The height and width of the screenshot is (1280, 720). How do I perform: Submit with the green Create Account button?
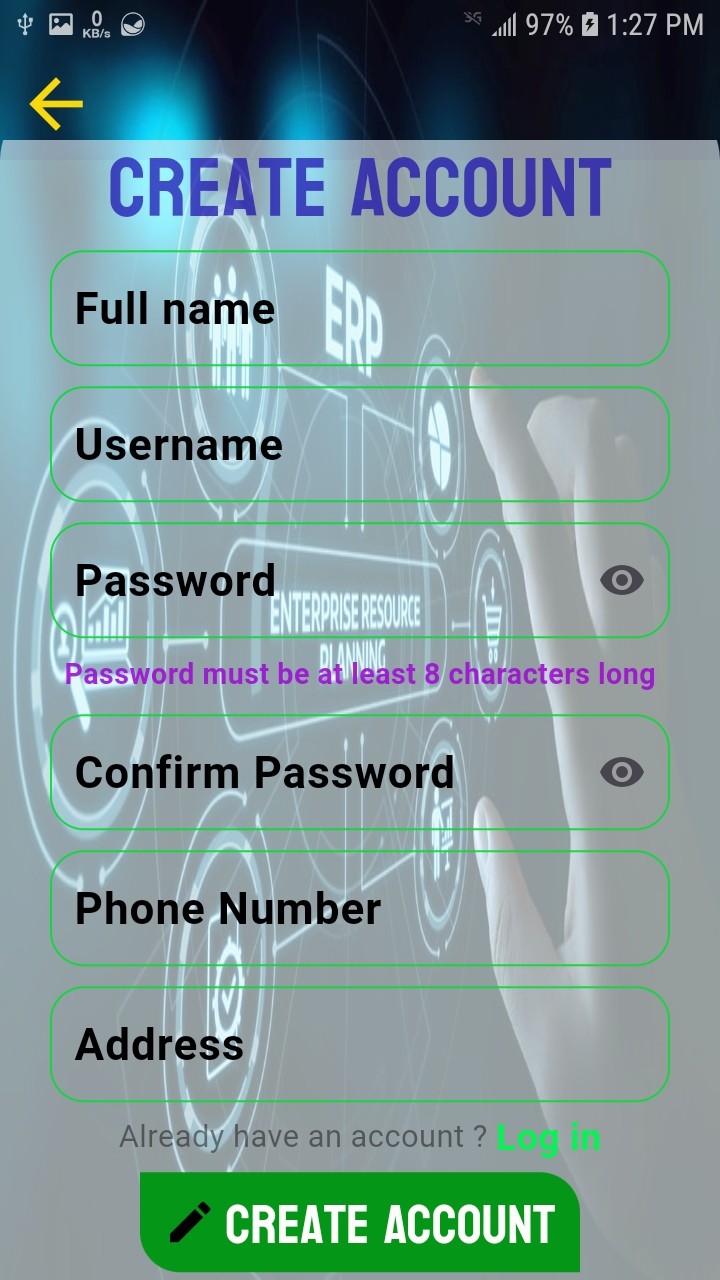[360, 1223]
